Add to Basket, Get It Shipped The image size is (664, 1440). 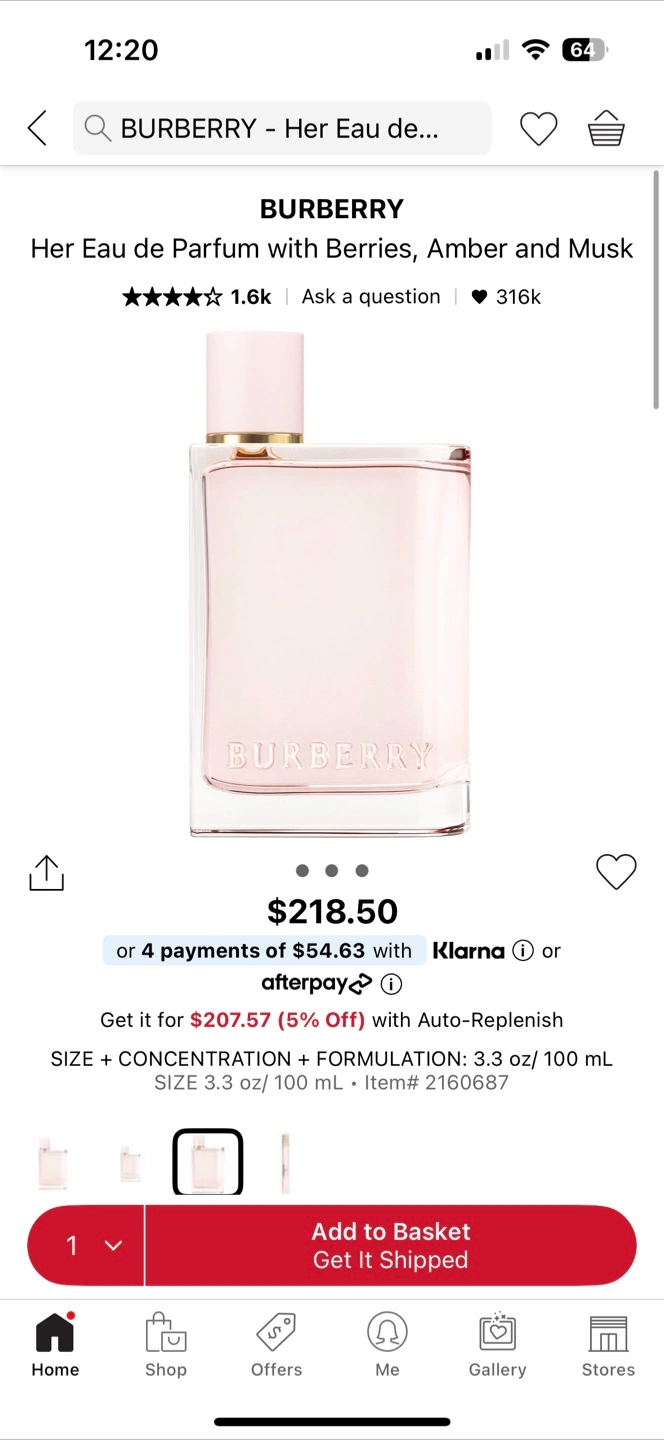(391, 1245)
